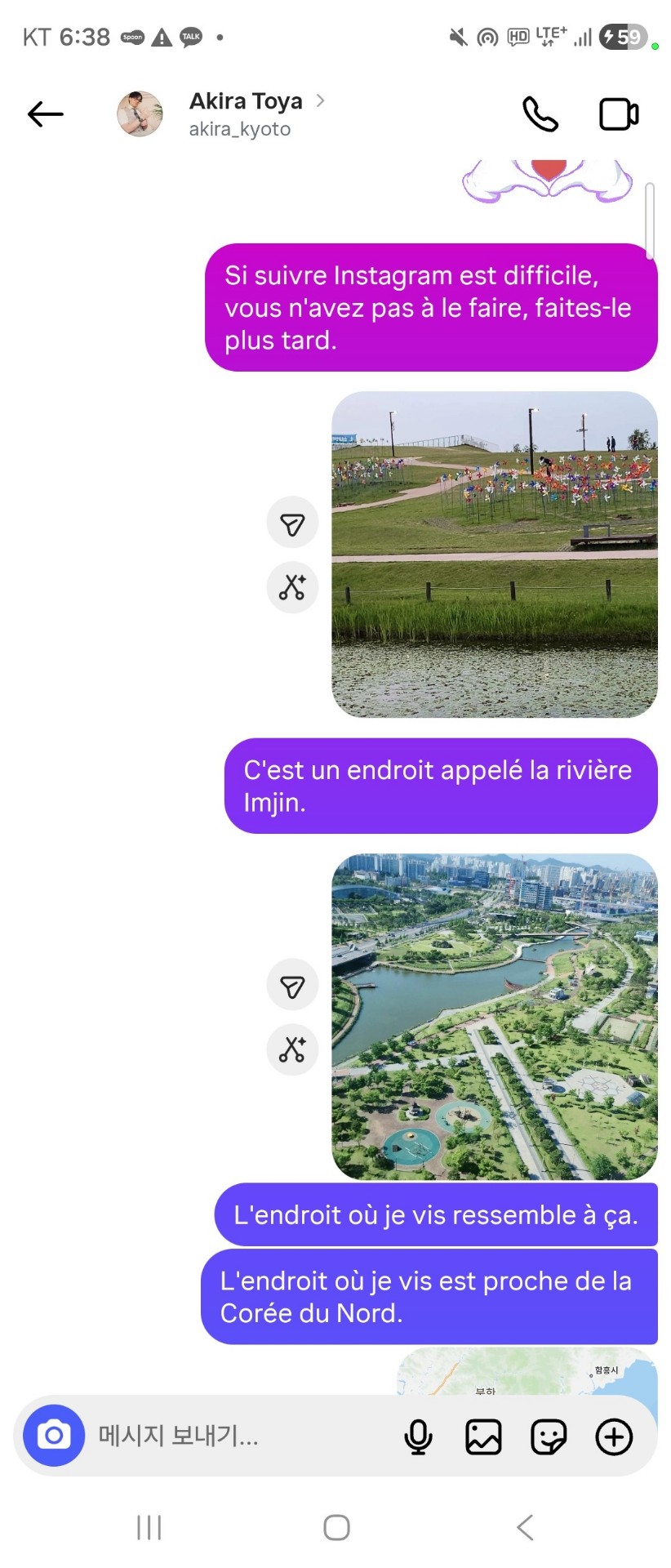
Task: Open the pinwheel park photo
Action: point(494,555)
